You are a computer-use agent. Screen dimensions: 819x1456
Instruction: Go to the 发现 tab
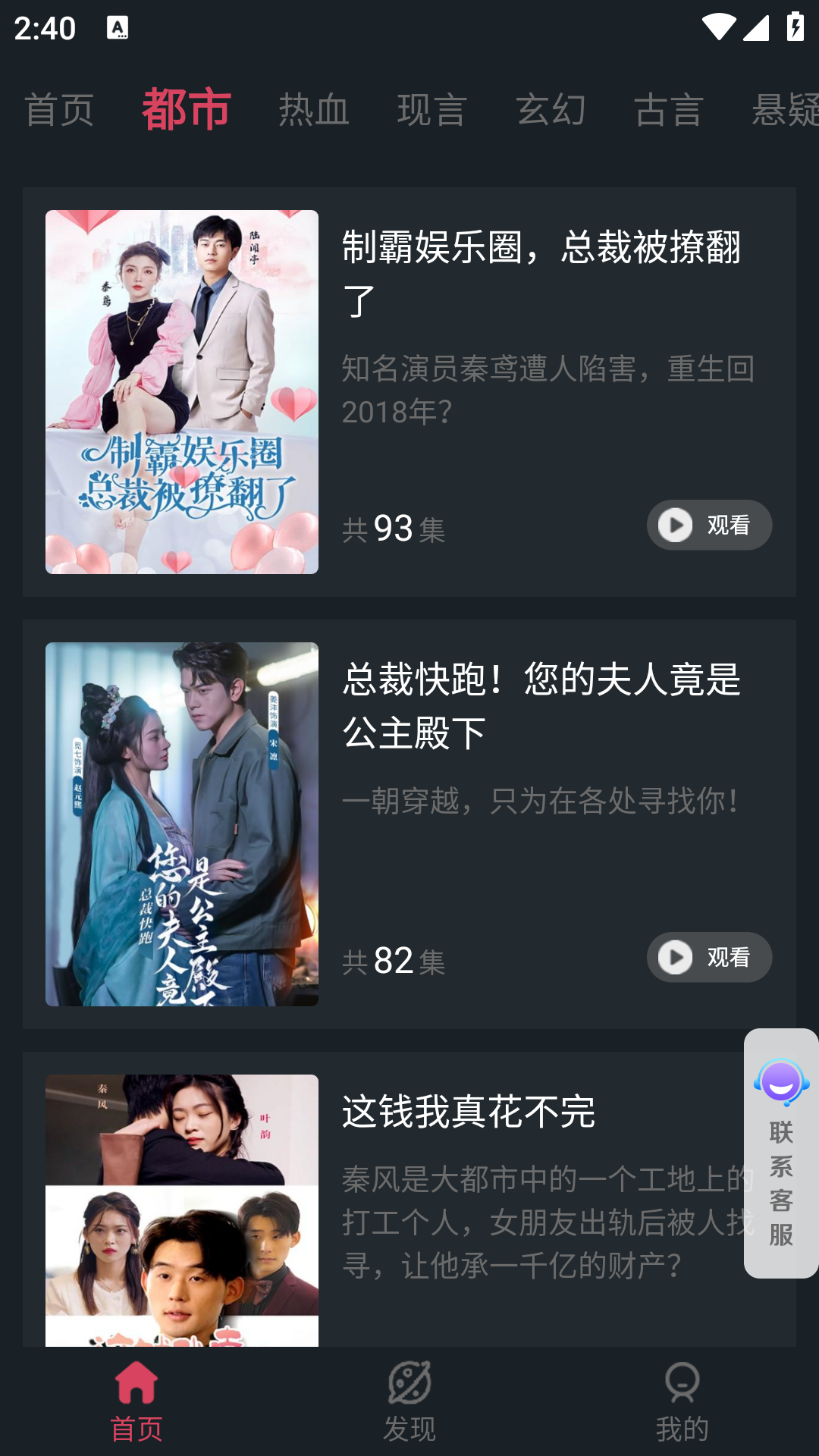click(409, 1401)
